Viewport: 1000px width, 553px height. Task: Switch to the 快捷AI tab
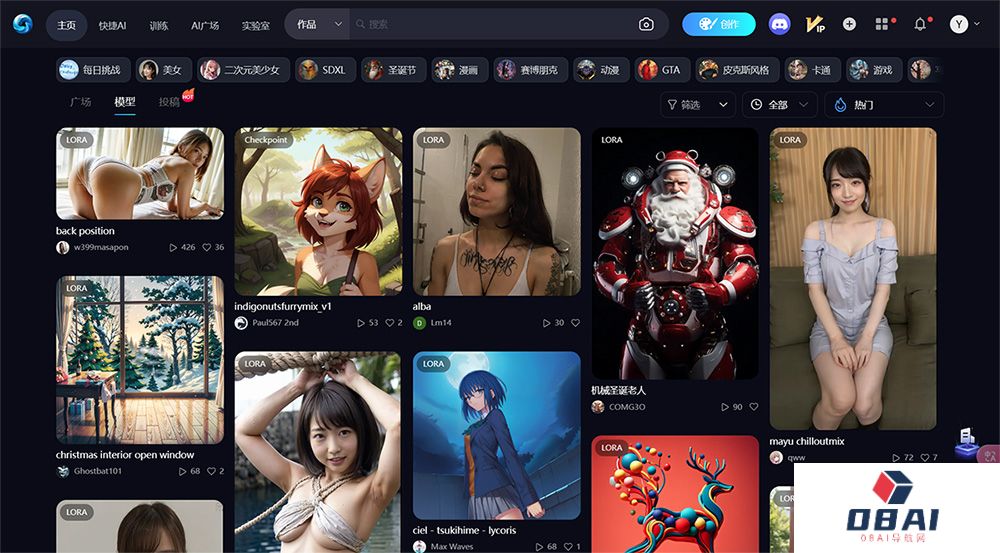point(113,25)
